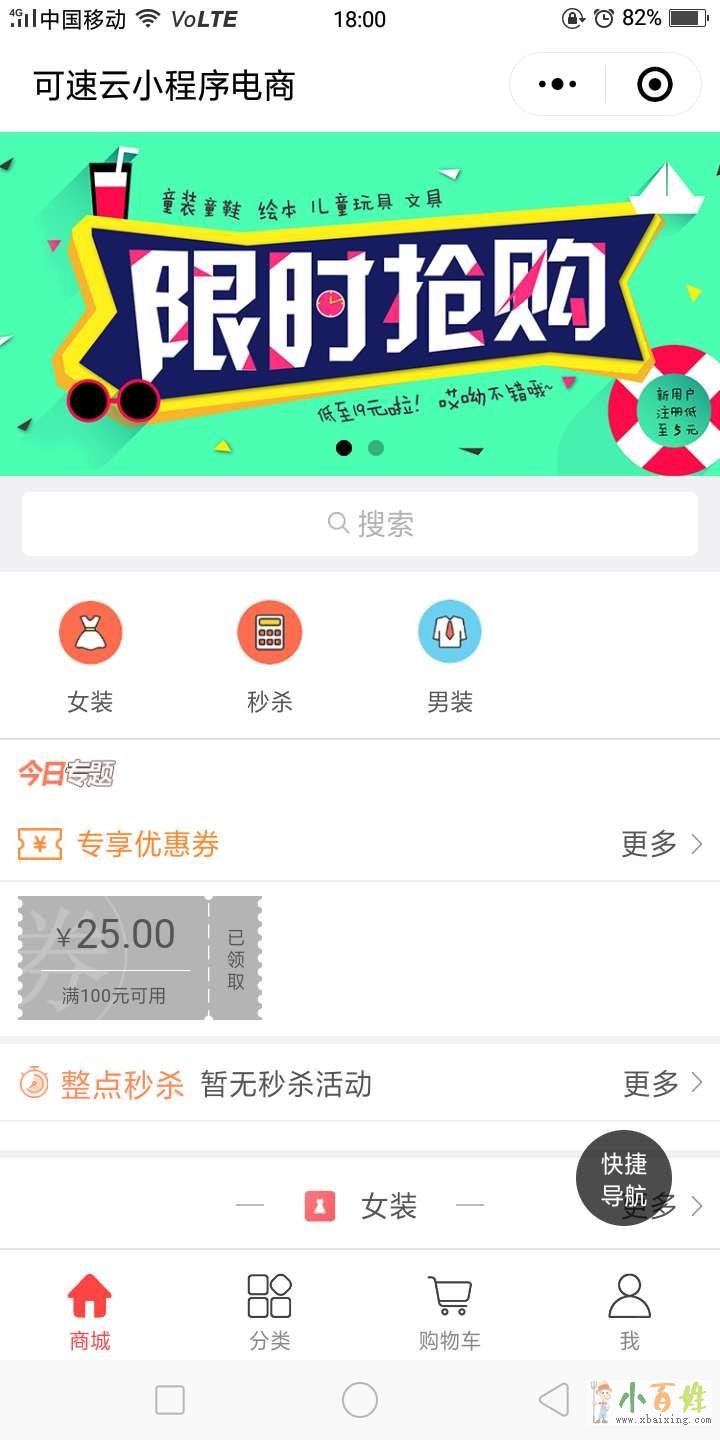Open the 购物车 tab

point(450,1312)
